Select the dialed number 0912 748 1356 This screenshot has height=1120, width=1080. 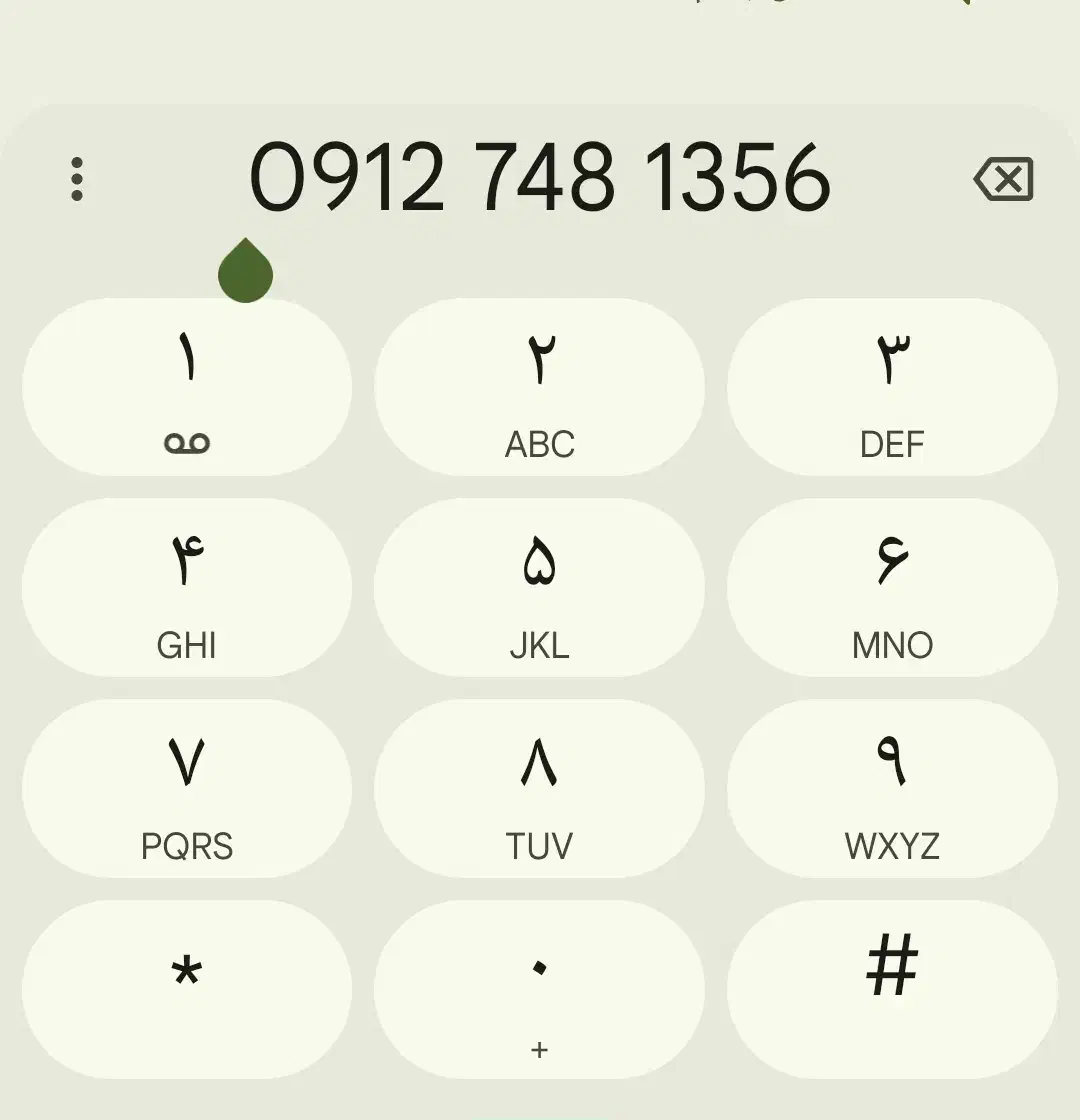(x=540, y=178)
